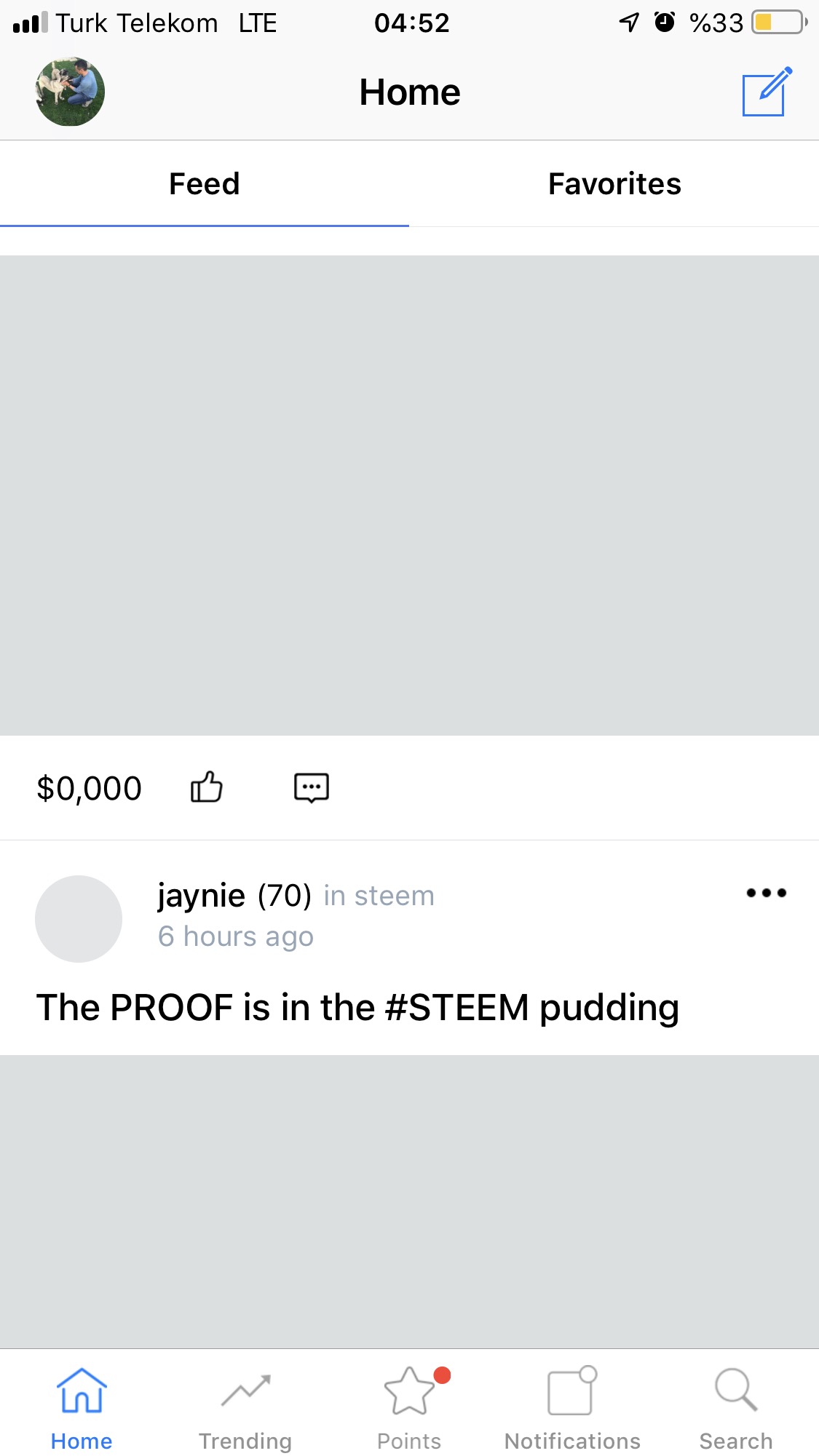The image size is (819, 1456).
Task: Tap the $0,000 payout value
Action: (x=89, y=787)
